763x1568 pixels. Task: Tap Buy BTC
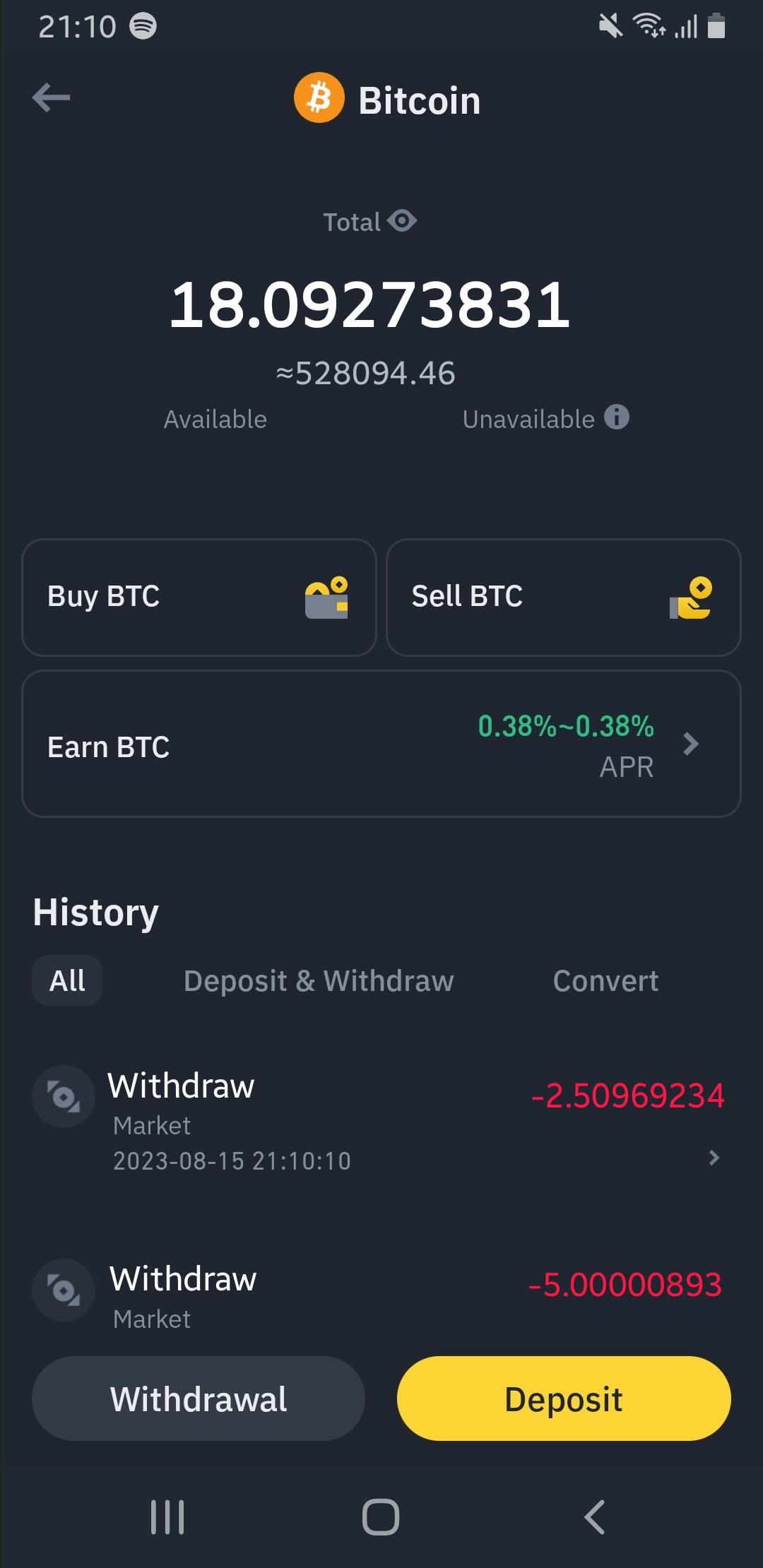pyautogui.click(x=199, y=597)
